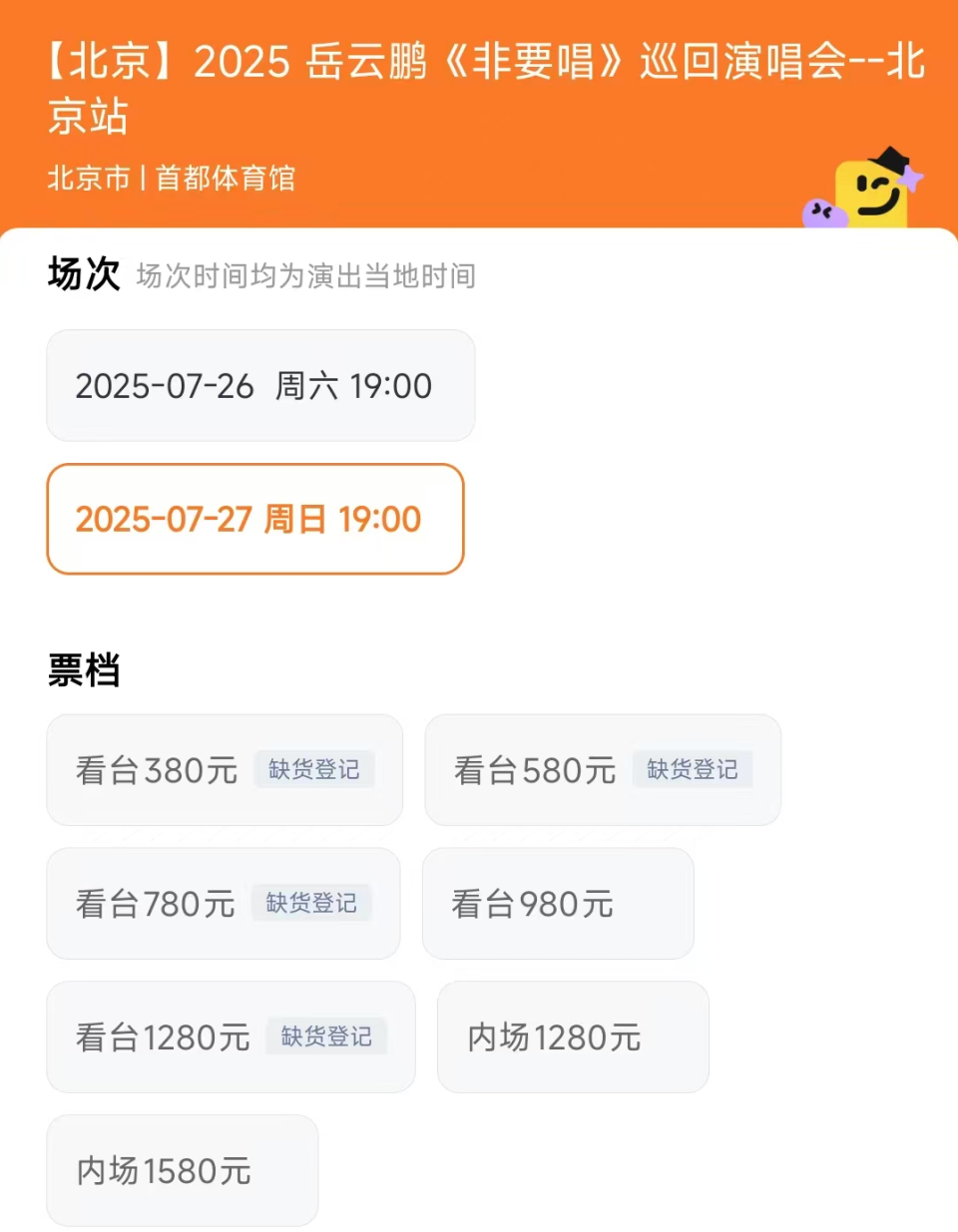This screenshot has width=958, height=1232.
Task: Tap the 缺货登记 tag on 看台1280元
Action: (x=327, y=1037)
